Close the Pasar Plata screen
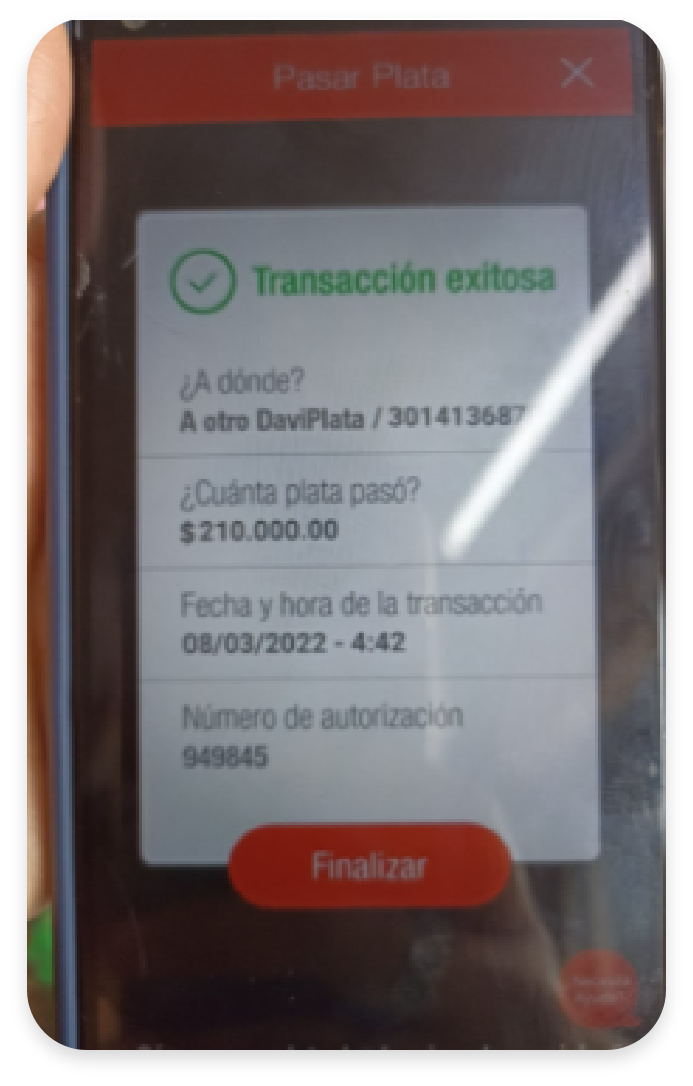This screenshot has width=693, height=1086. (x=577, y=74)
